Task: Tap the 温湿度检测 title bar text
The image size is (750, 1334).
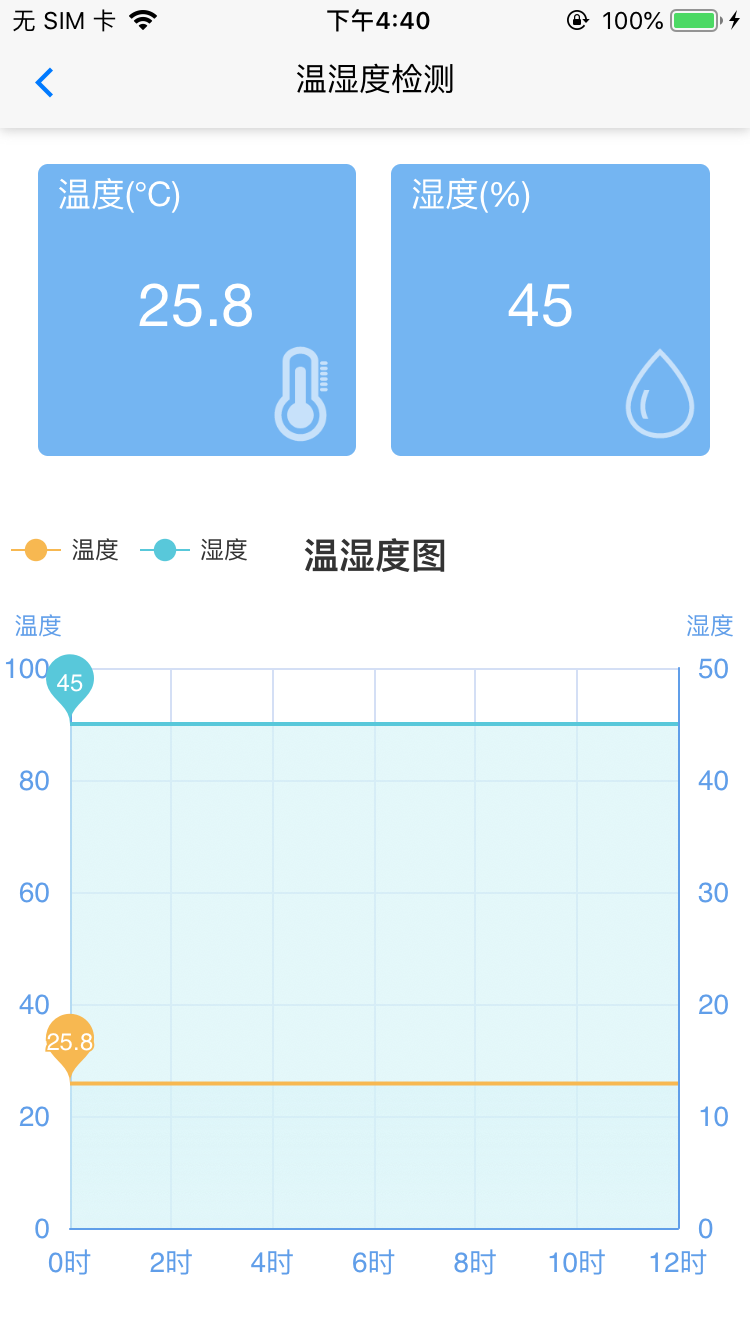Action: point(374,80)
